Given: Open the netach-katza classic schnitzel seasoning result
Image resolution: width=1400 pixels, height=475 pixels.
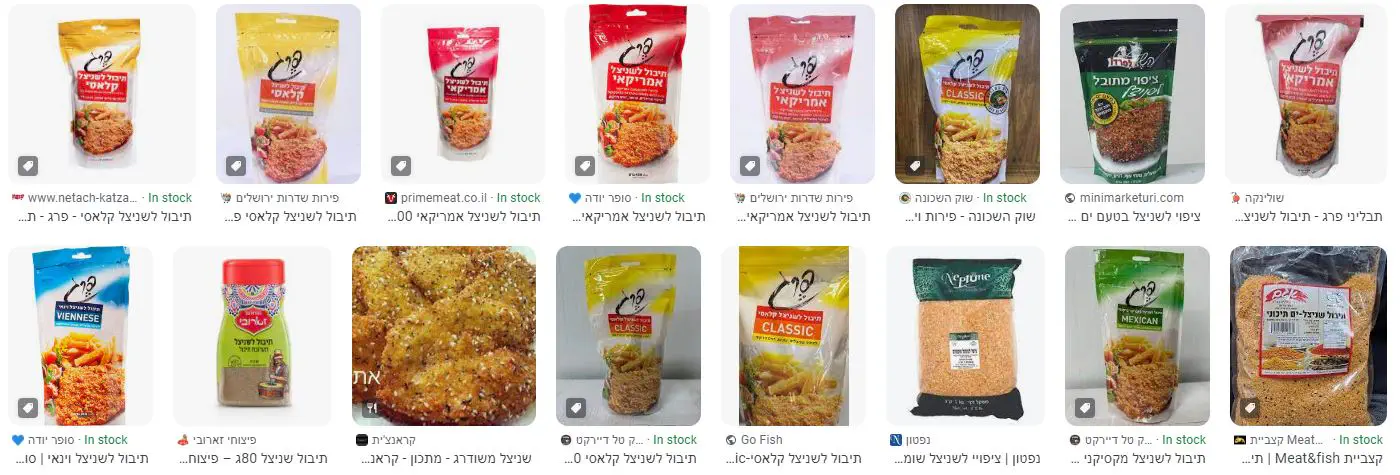Looking at the screenshot, I should pyautogui.click(x=101, y=94).
